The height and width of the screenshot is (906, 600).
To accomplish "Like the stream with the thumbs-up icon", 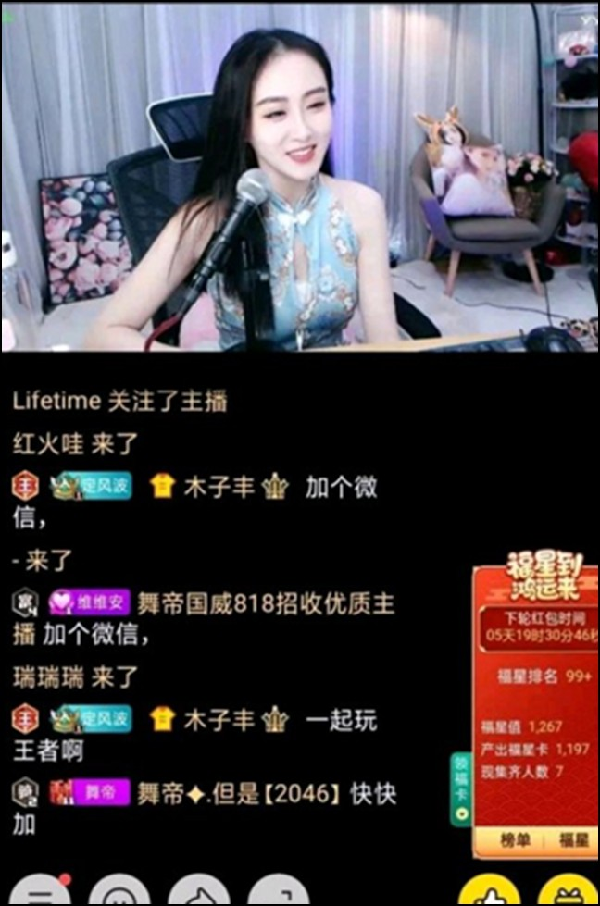I will pos(488,892).
